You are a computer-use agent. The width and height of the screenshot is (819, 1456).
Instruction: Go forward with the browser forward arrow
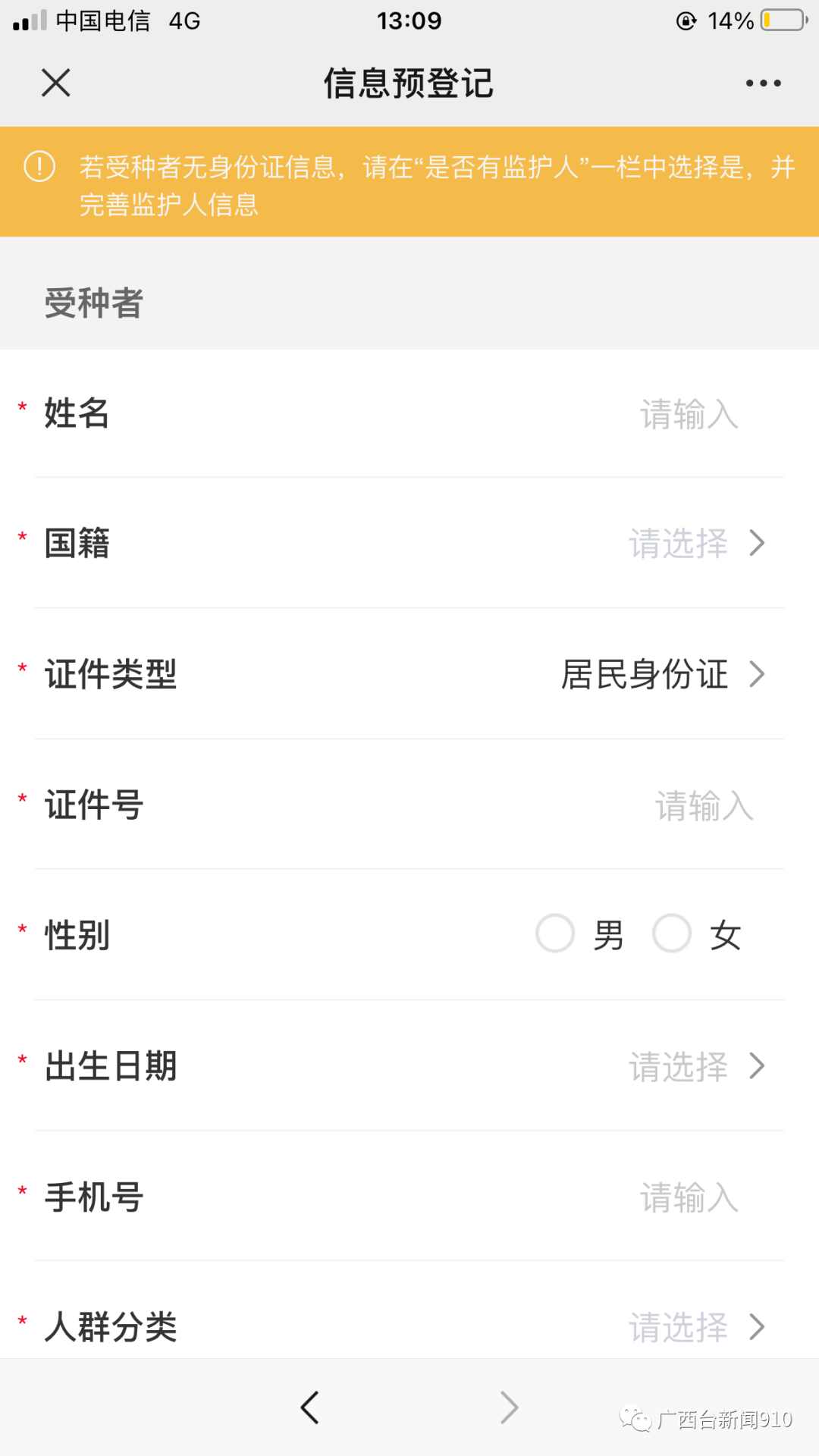[x=509, y=1407]
